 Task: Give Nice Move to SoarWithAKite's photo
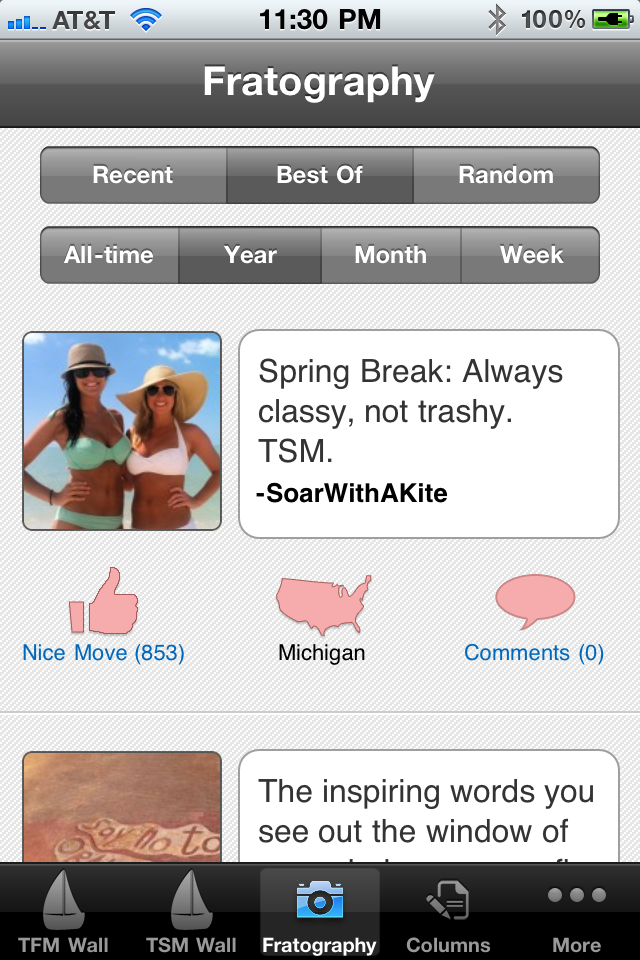(103, 615)
